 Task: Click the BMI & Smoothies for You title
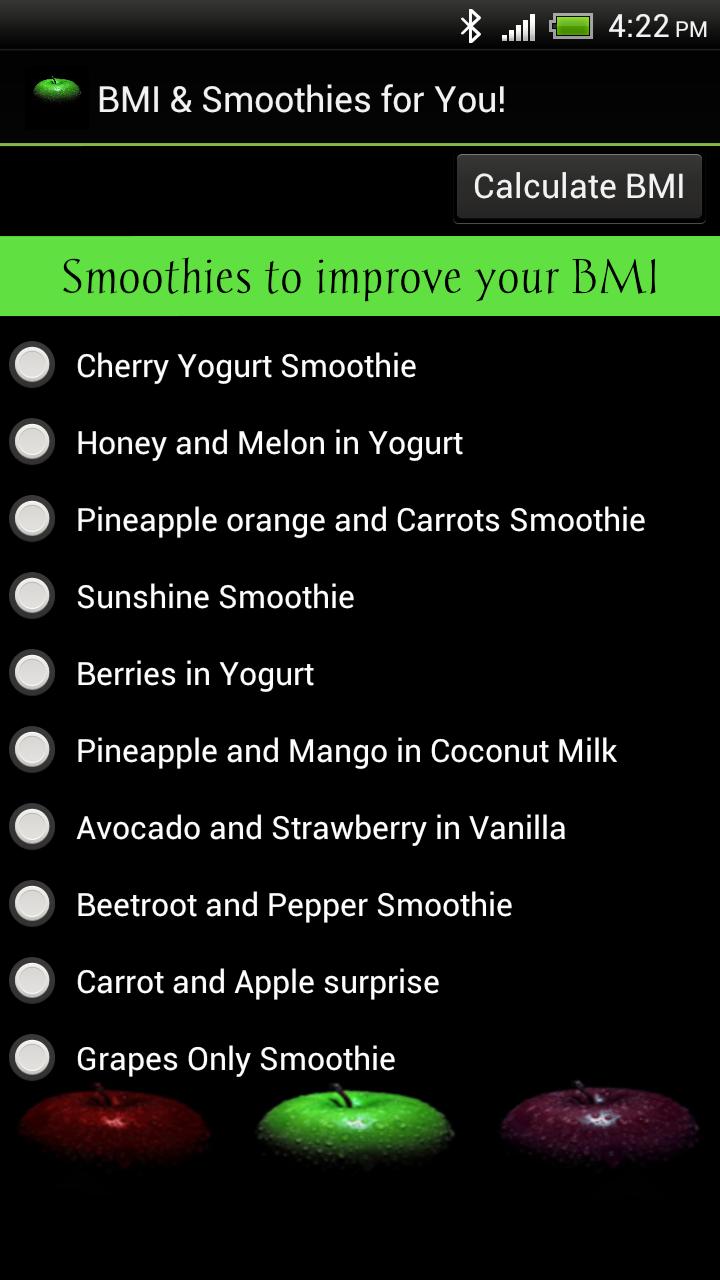302,97
